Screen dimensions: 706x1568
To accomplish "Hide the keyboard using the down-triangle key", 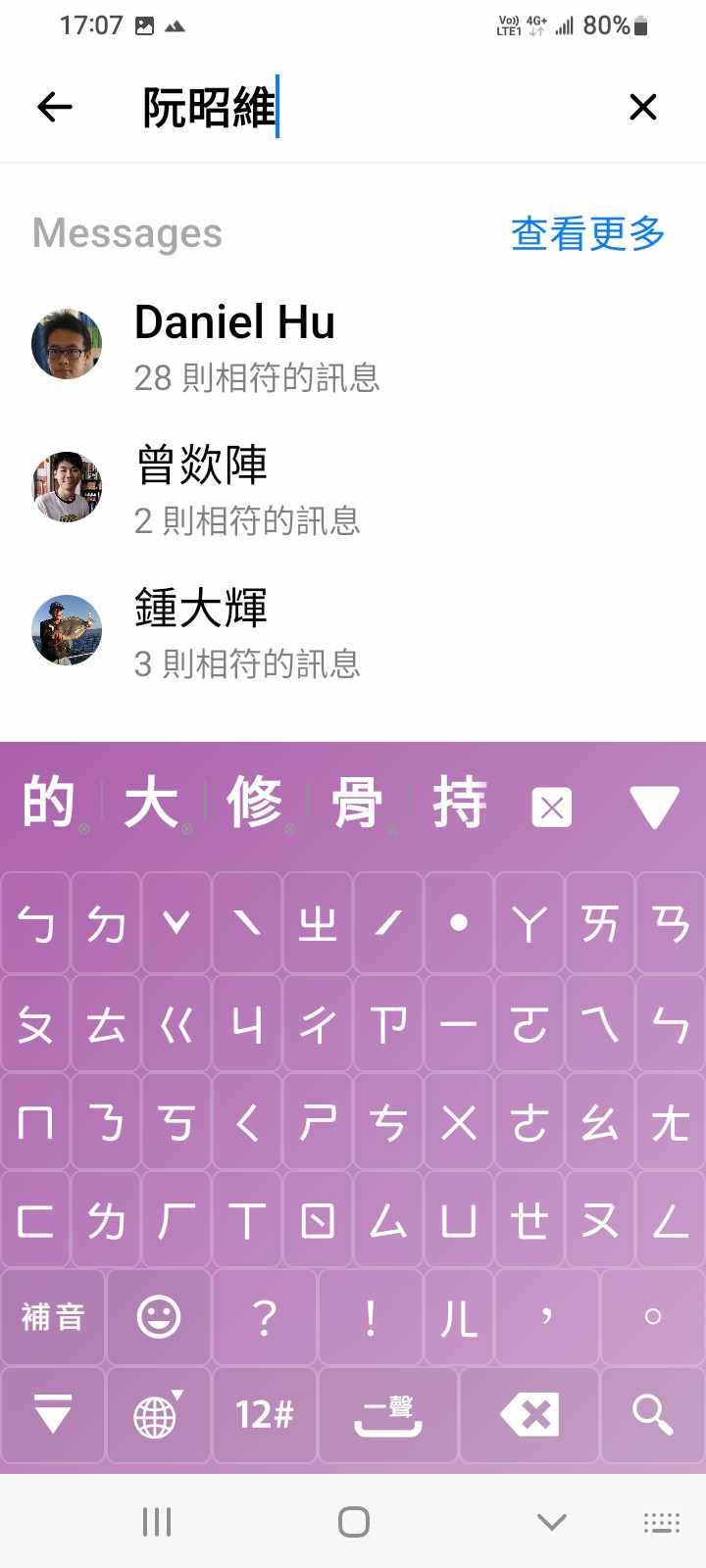I will [52, 1415].
